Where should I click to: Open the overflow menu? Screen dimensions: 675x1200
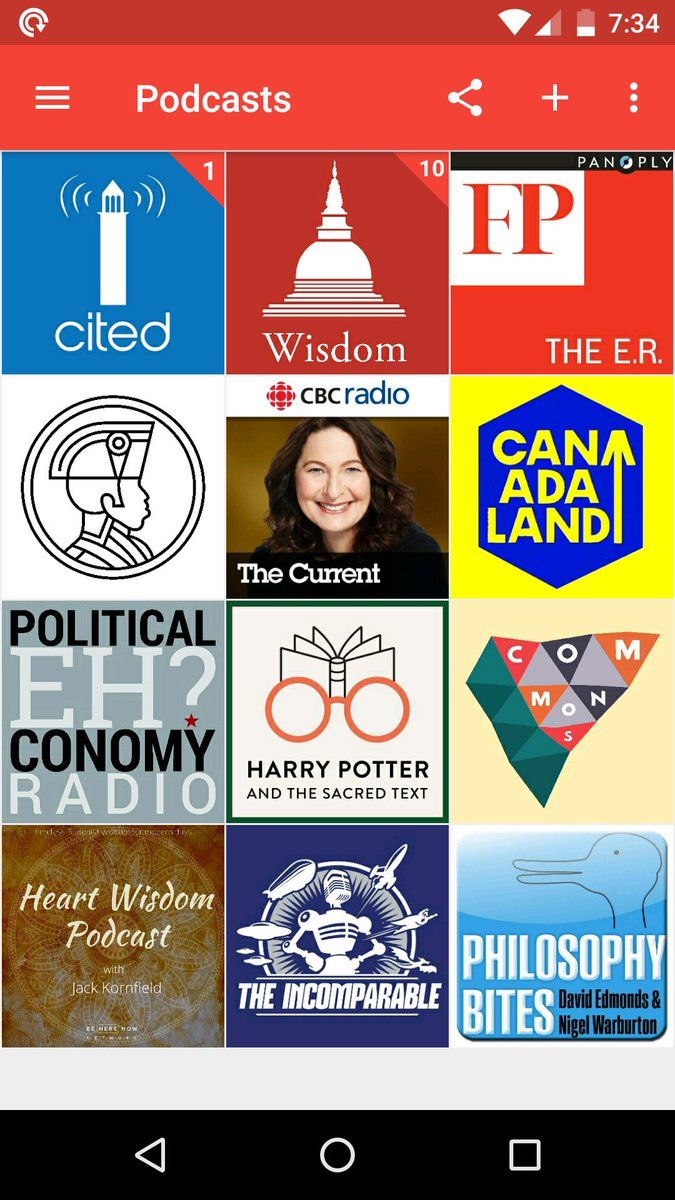pos(633,98)
